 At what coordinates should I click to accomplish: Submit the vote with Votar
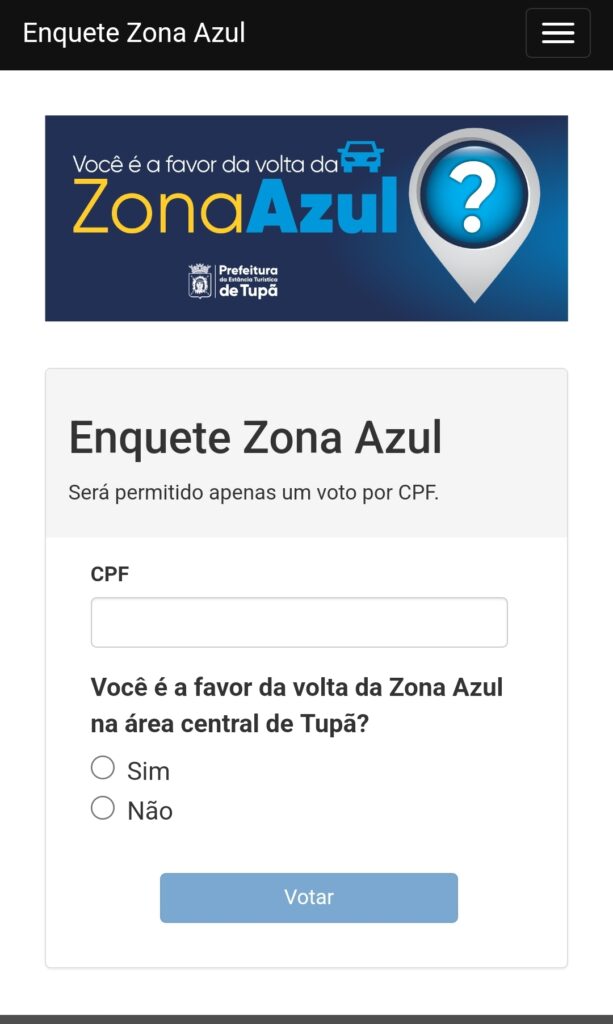click(309, 897)
